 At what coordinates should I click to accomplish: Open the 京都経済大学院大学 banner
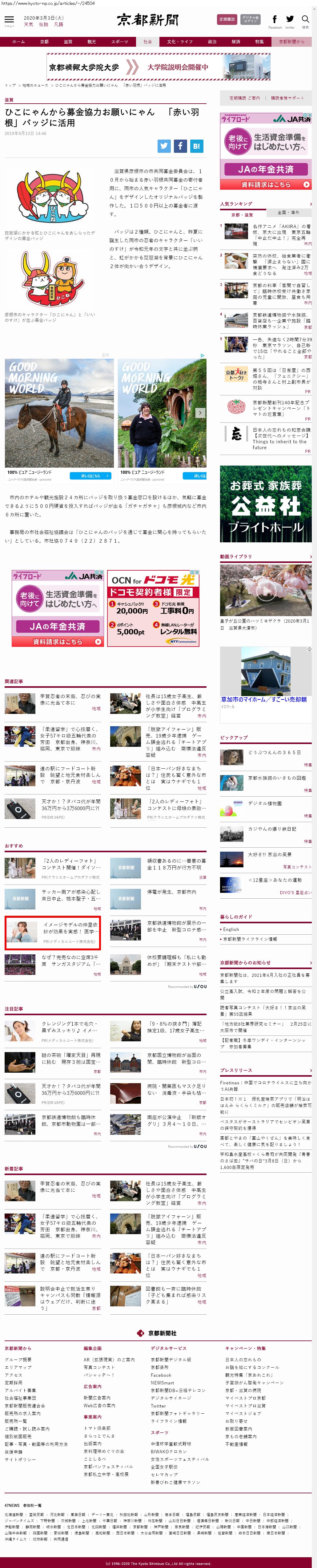coord(158,67)
